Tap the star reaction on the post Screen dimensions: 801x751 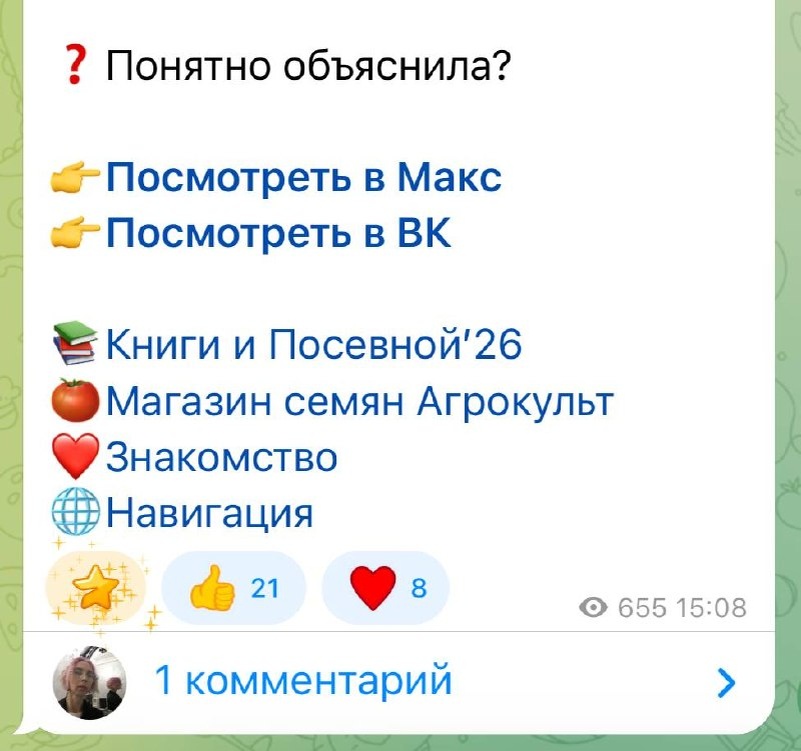(x=97, y=589)
